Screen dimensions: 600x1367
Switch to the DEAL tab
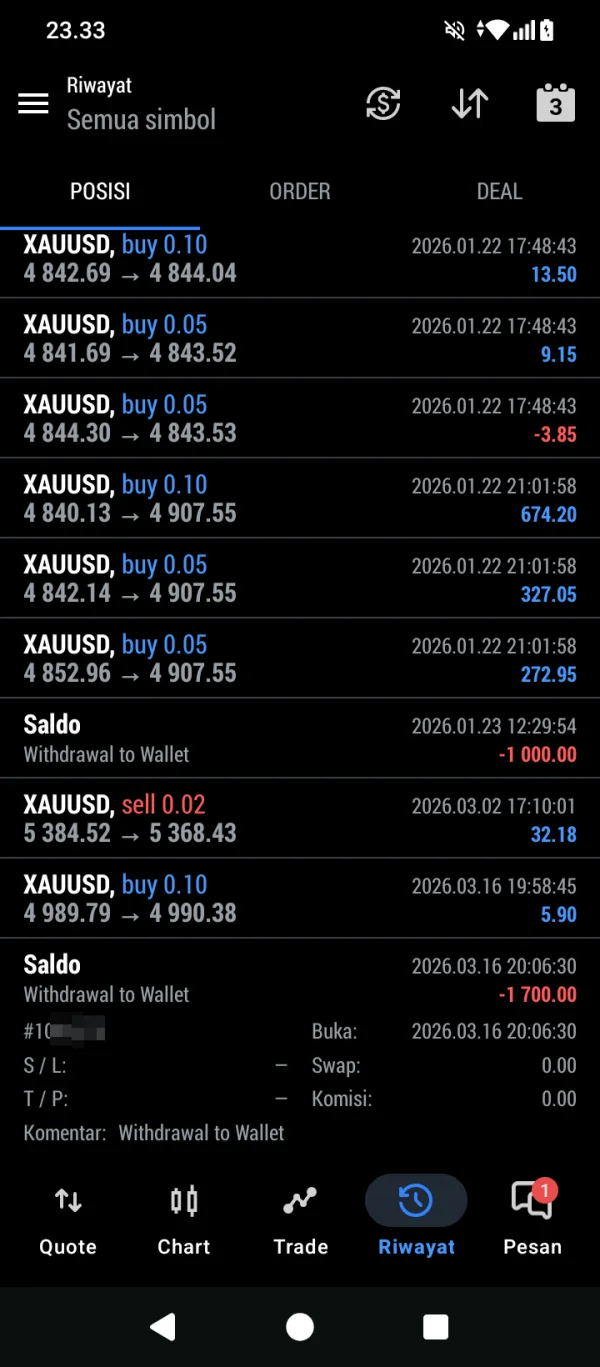(499, 191)
